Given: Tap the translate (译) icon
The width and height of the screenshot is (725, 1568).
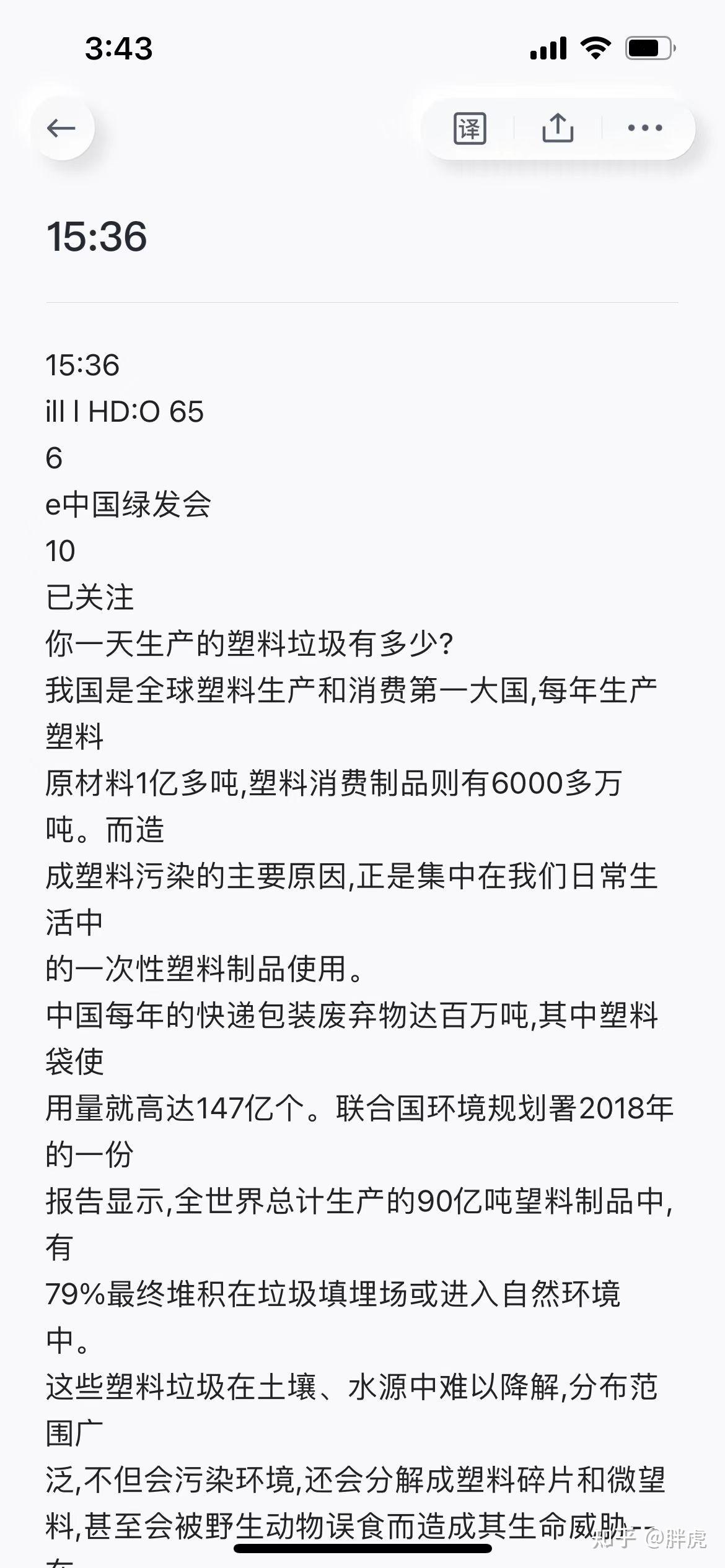Looking at the screenshot, I should coord(470,128).
